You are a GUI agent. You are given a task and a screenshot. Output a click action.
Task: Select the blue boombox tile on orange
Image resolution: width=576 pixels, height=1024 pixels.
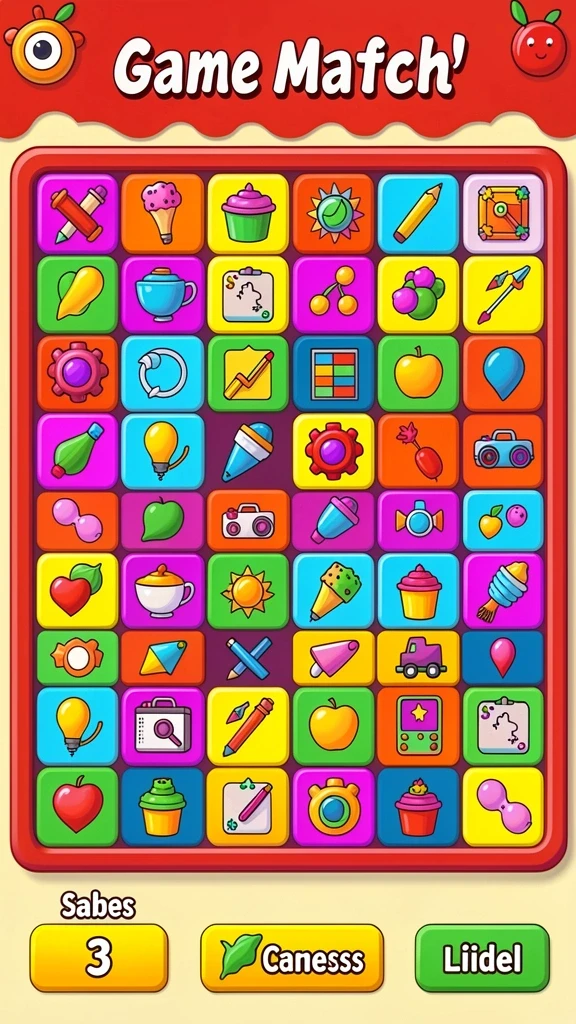click(x=503, y=451)
